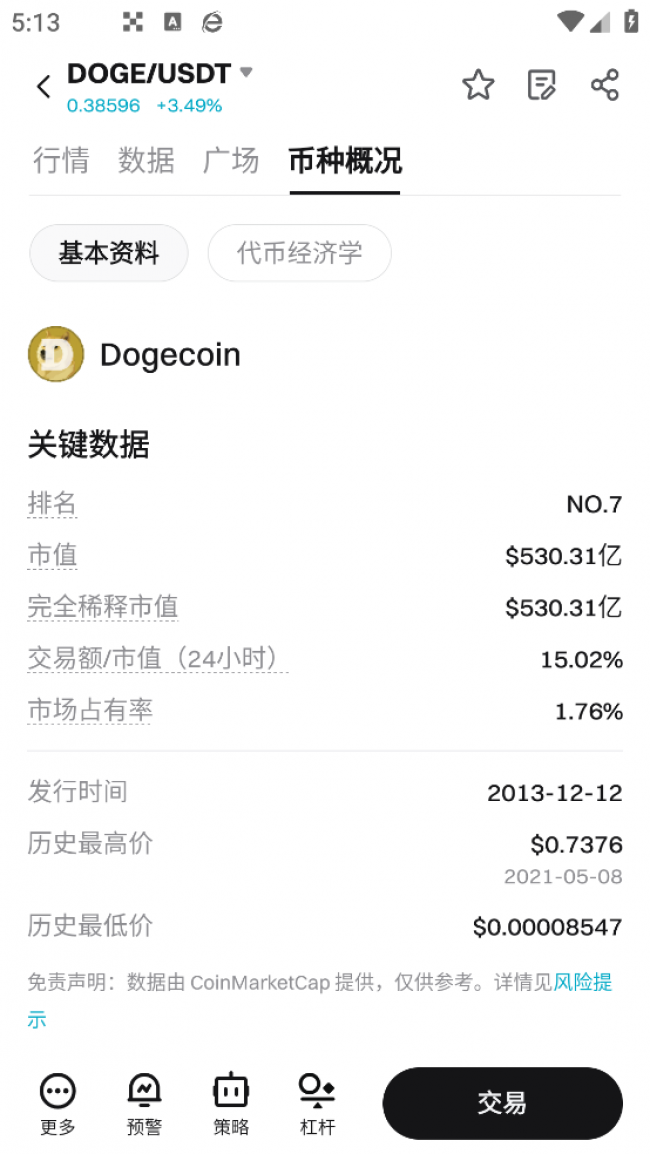
Task: Tap the 交易 button
Action: [x=502, y=1103]
